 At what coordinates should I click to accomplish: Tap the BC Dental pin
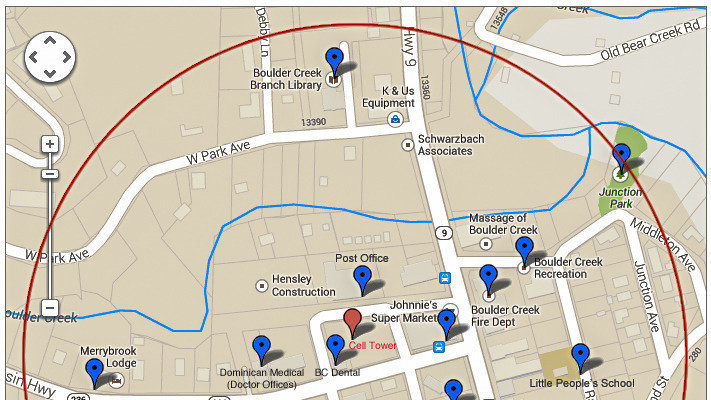(336, 348)
